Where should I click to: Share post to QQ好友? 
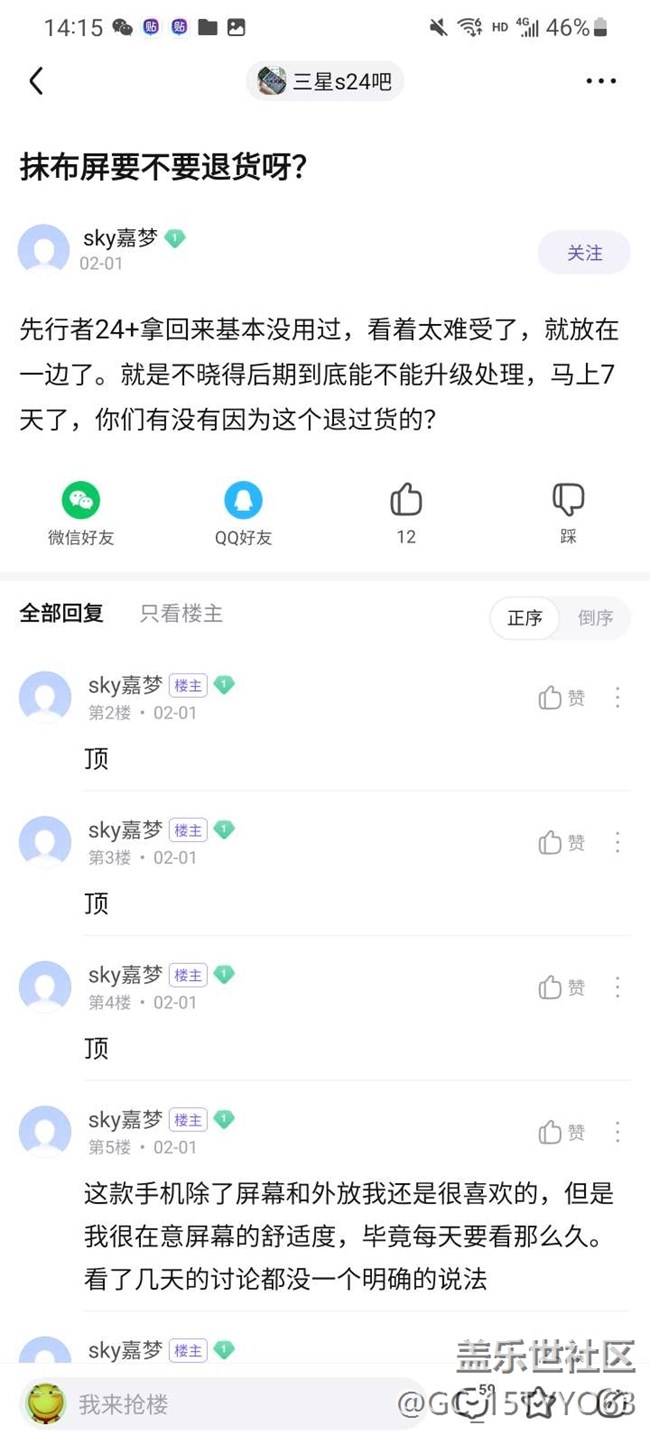[243, 513]
